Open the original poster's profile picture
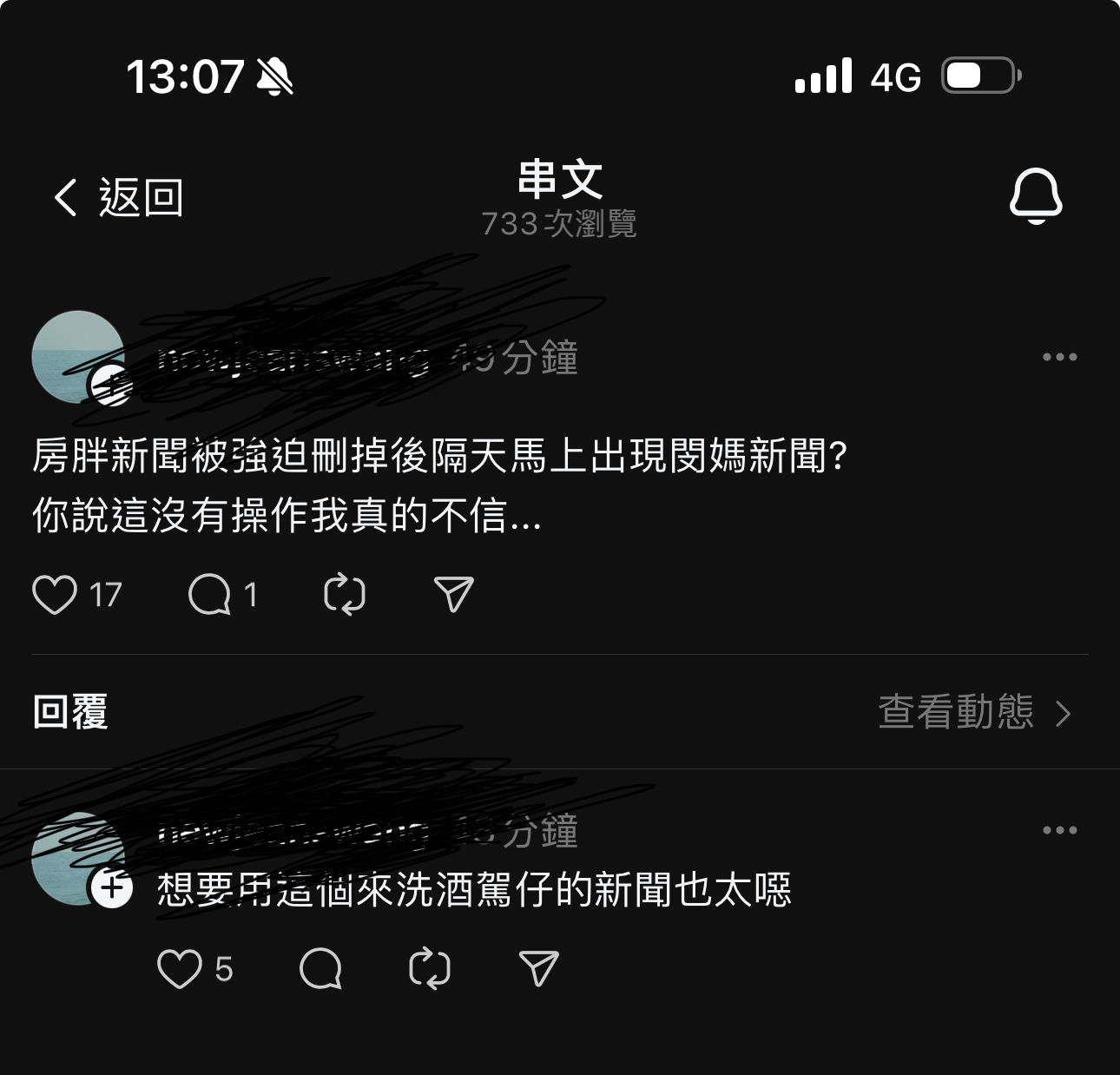Screen dimensions: 1120x1075 click(76, 356)
